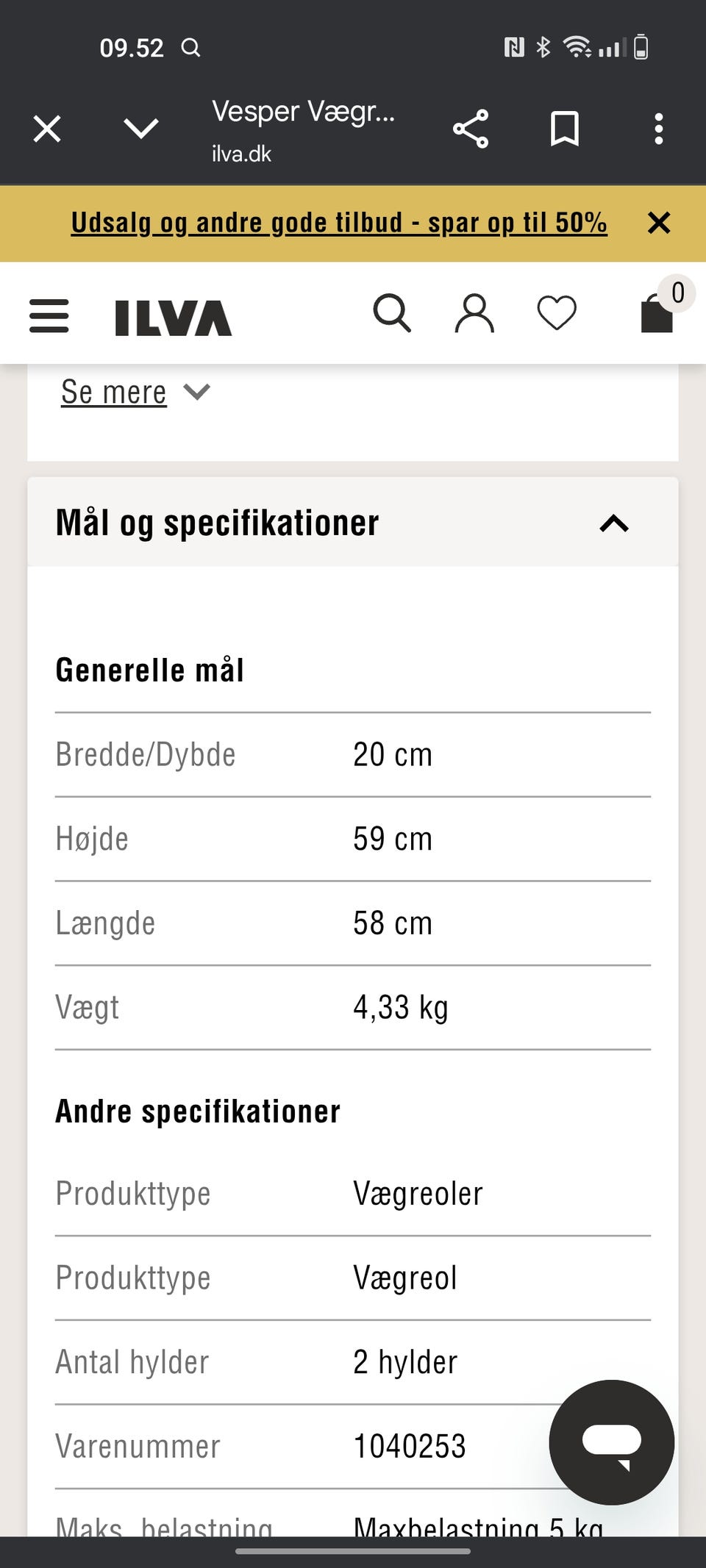Open the search icon in the ILVA header
706x1568 pixels.
pos(393,313)
